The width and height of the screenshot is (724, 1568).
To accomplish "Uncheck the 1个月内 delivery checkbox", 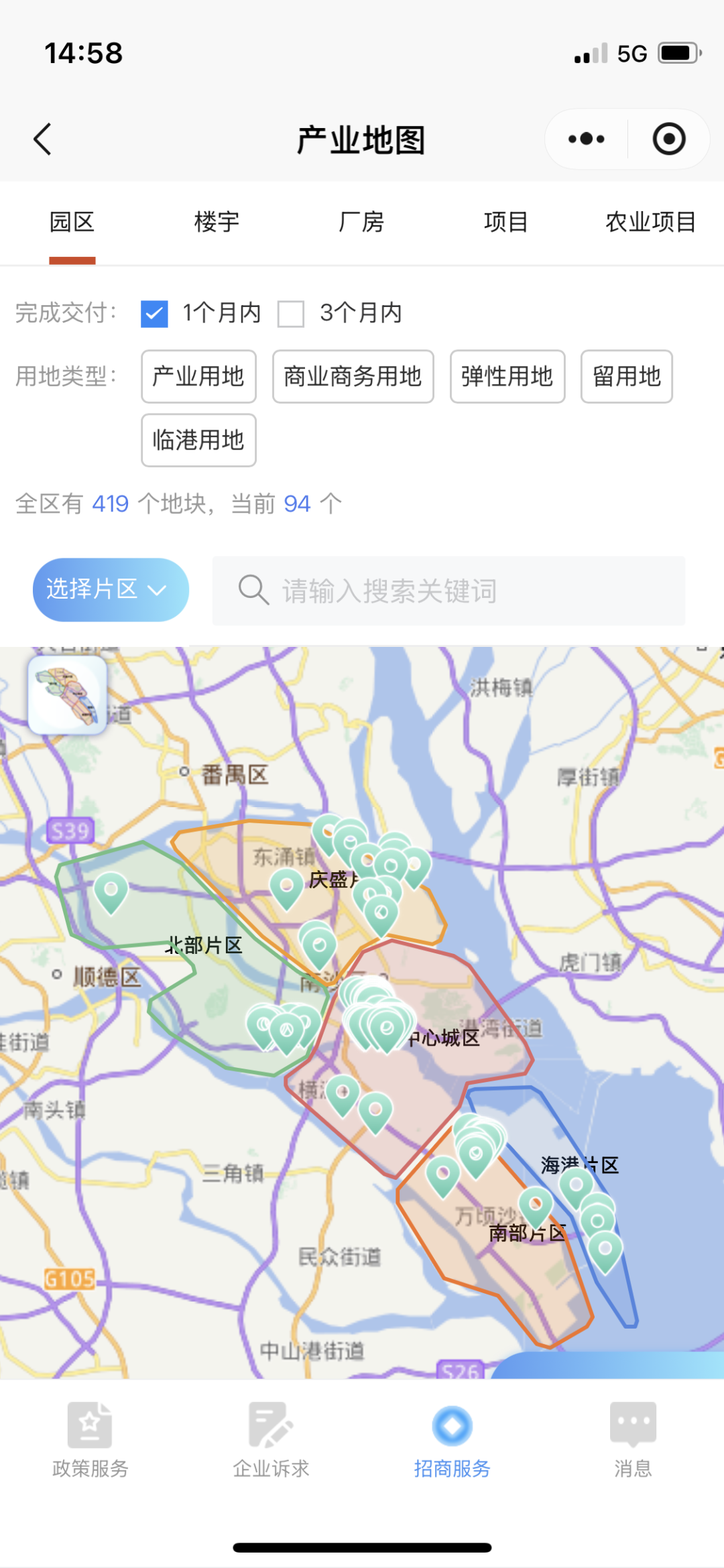I will (154, 313).
